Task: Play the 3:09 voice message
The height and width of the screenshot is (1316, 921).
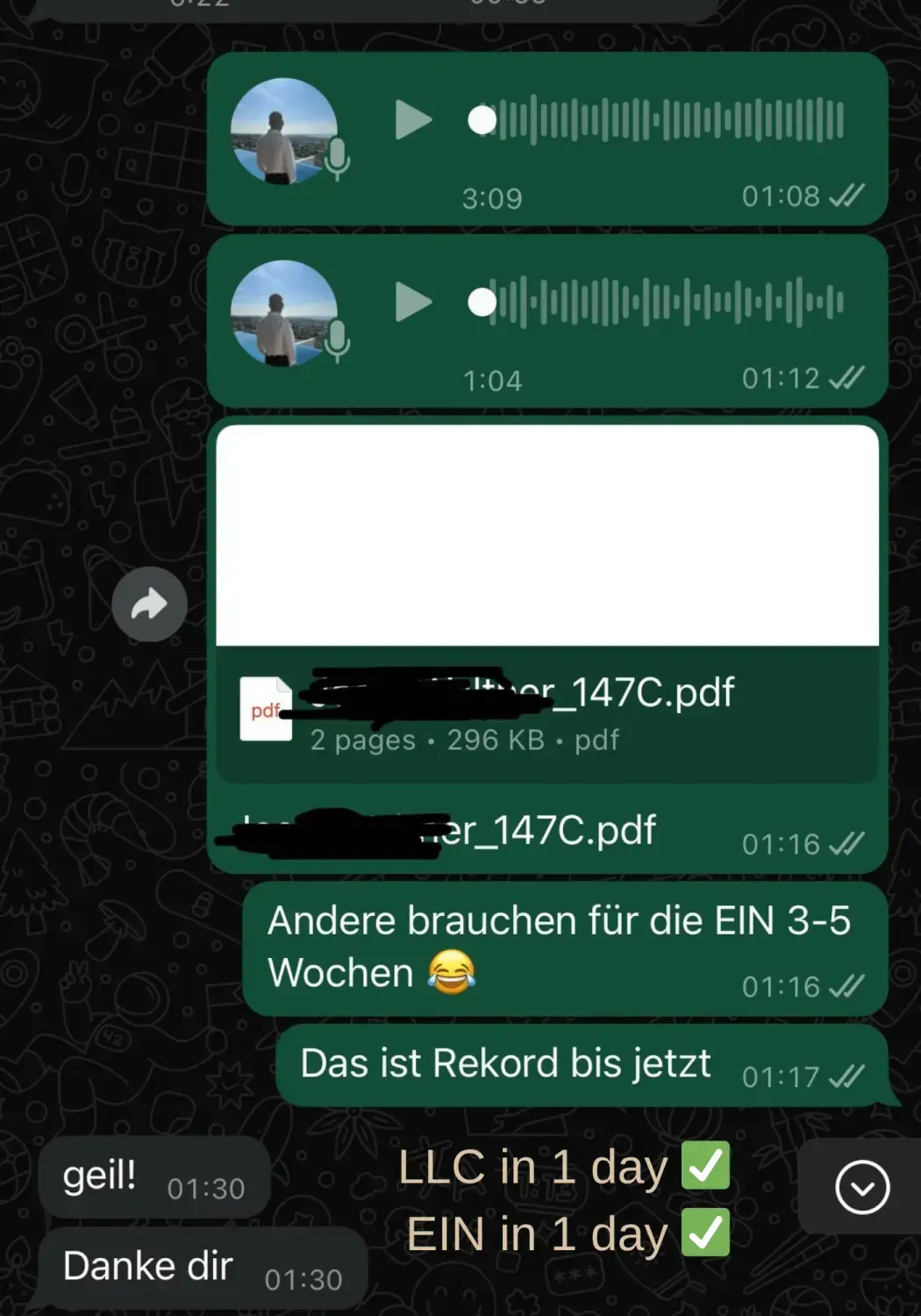Action: tap(413, 120)
